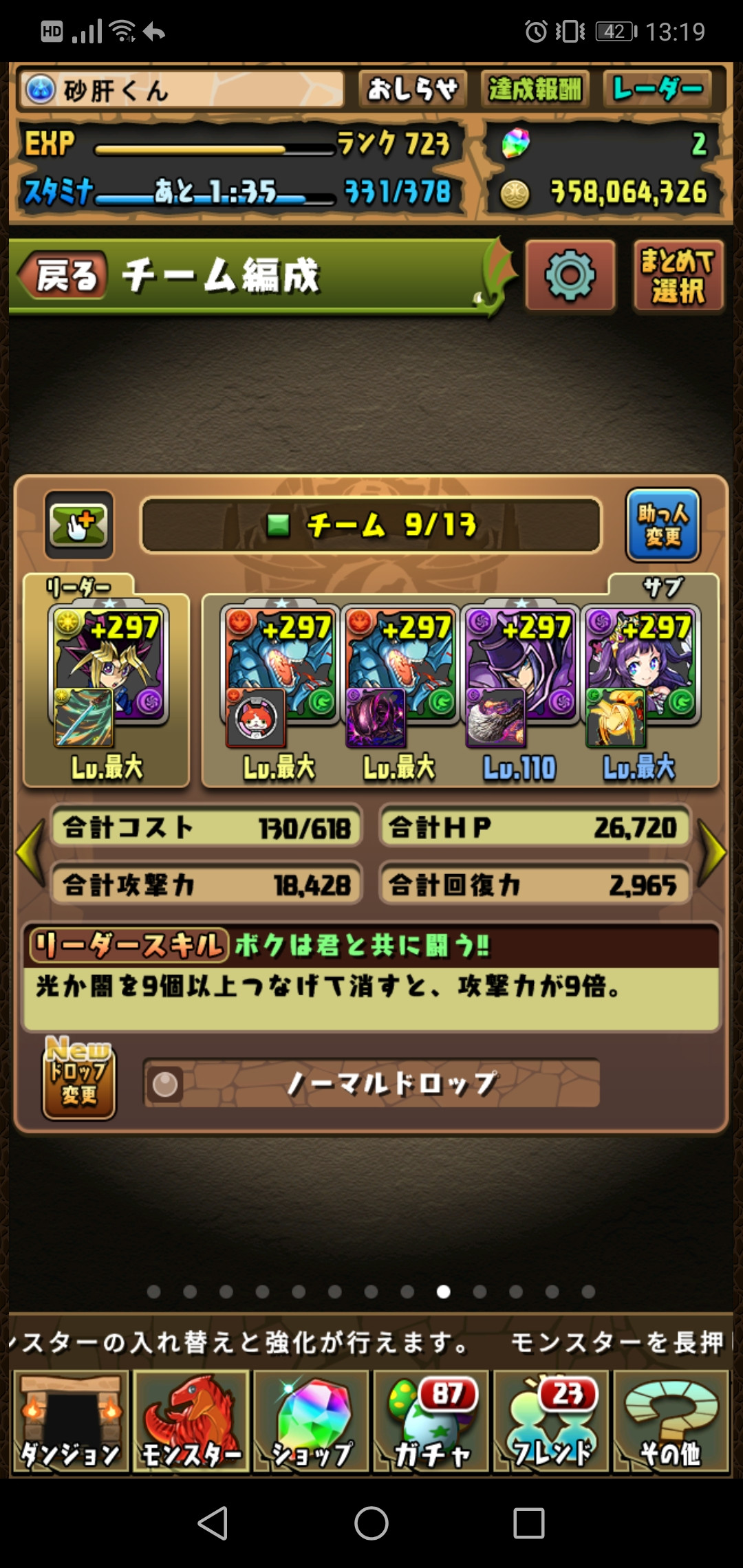Tap the system home button

point(371,1523)
